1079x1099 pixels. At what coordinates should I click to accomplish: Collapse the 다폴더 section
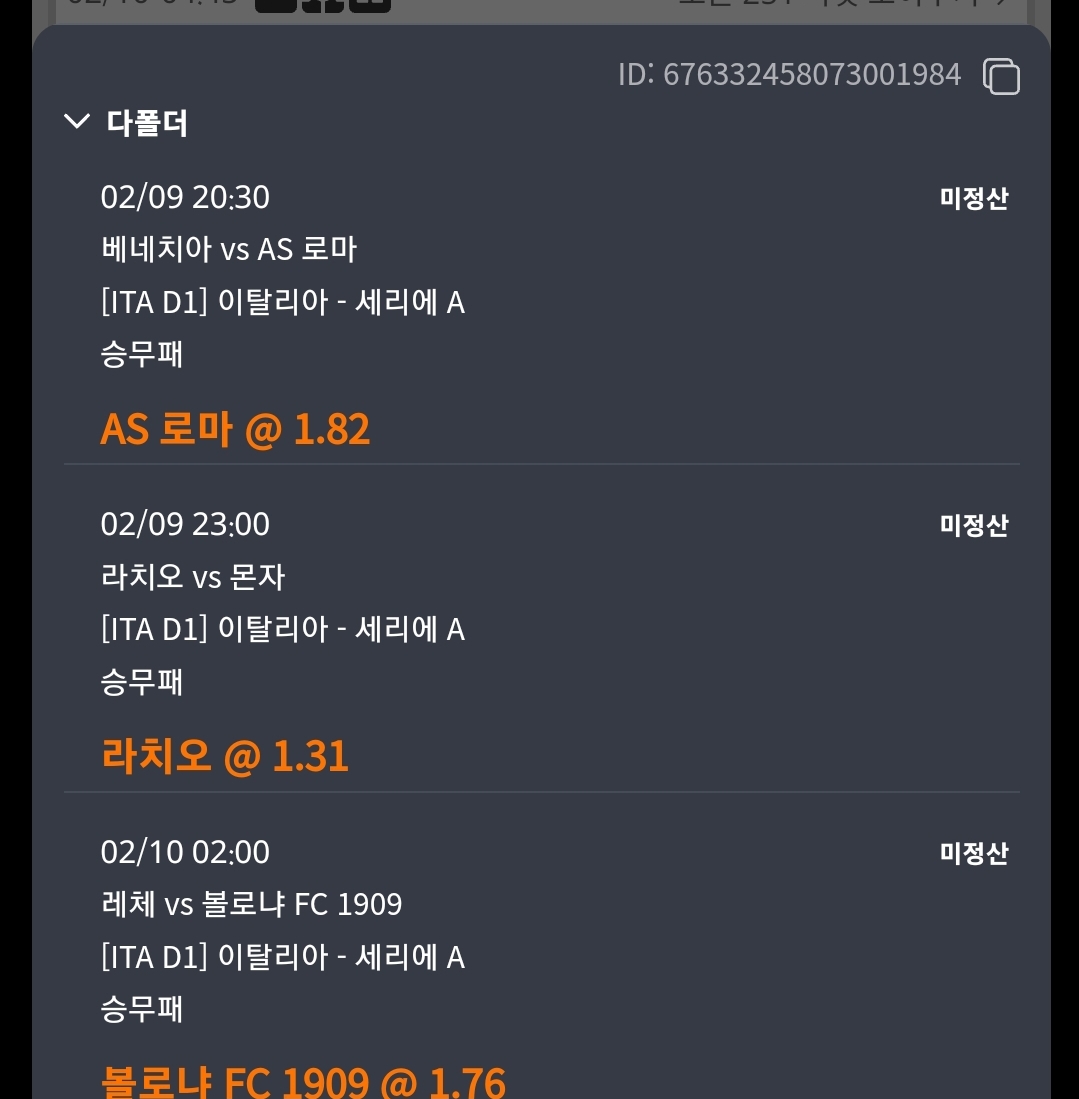(77, 122)
